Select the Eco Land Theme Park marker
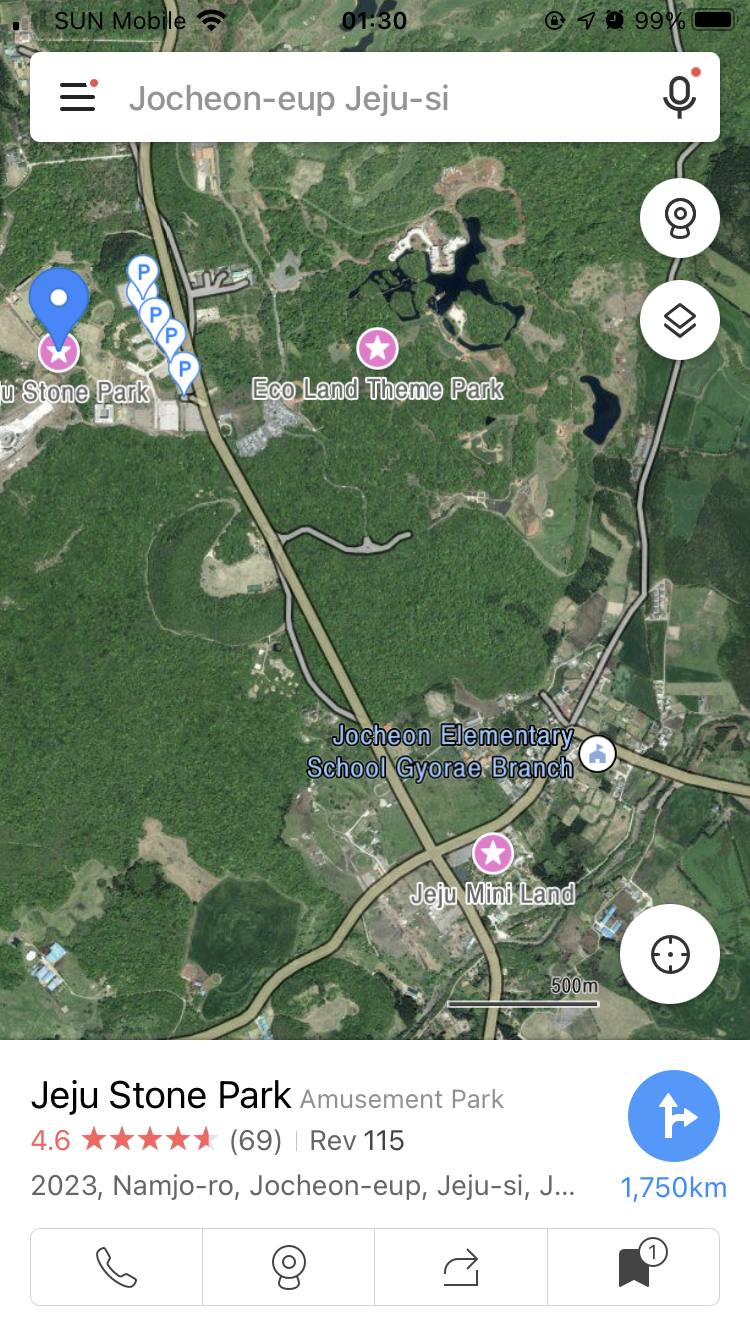The image size is (750, 1334). (x=377, y=348)
